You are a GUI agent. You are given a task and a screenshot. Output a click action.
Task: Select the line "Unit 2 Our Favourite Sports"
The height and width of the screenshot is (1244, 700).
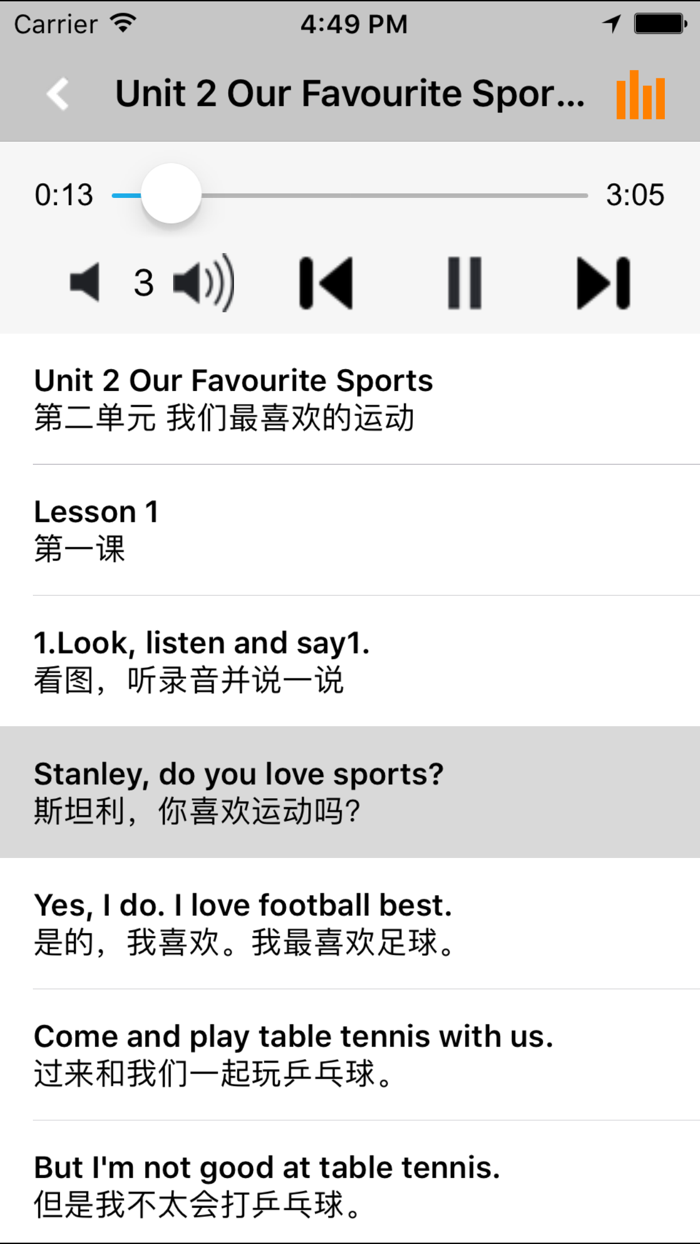pos(350,398)
